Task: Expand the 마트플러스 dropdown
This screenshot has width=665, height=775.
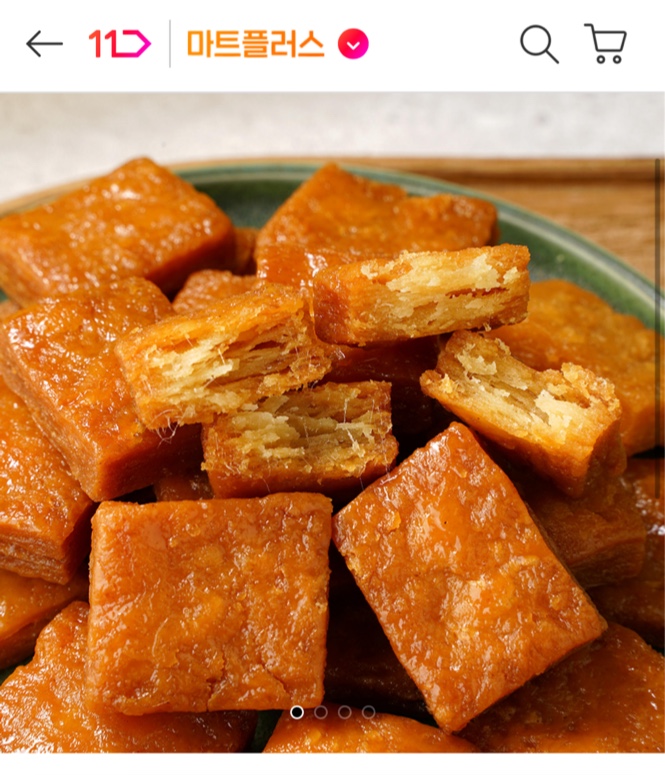Action: (353, 44)
